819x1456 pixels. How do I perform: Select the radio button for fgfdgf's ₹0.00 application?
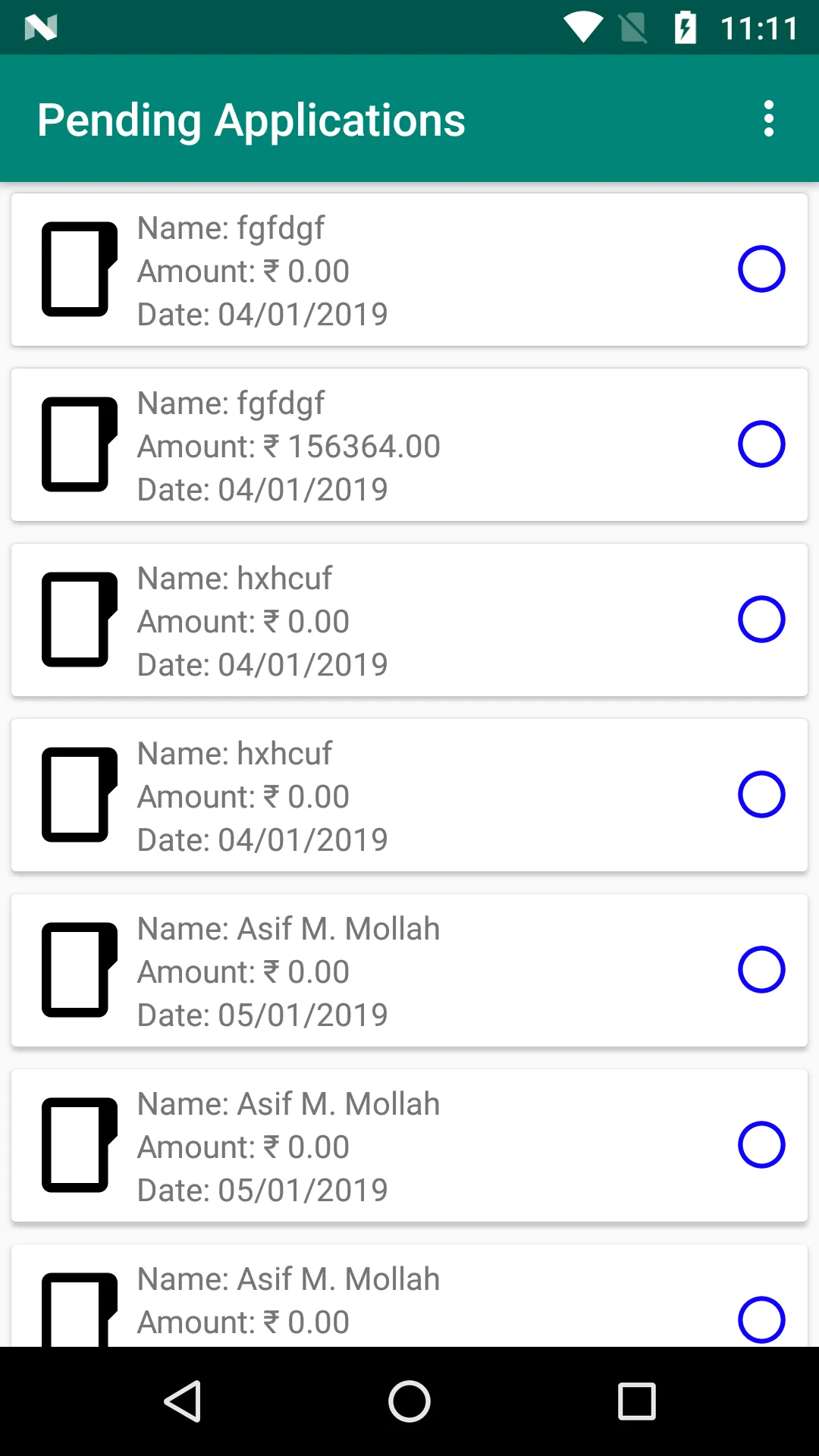coord(761,268)
